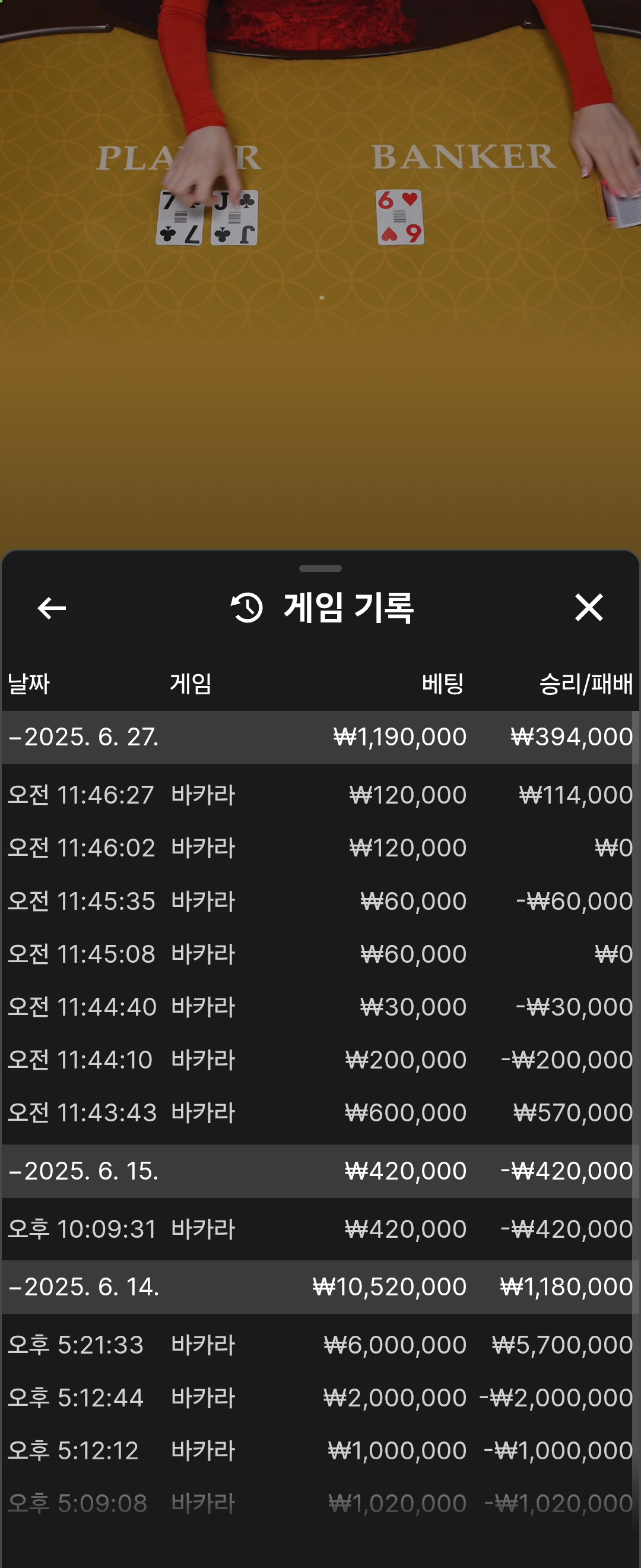The width and height of the screenshot is (641, 1568).
Task: Open the 오후 5:12:12 바카라 record
Action: pyautogui.click(x=319, y=1450)
